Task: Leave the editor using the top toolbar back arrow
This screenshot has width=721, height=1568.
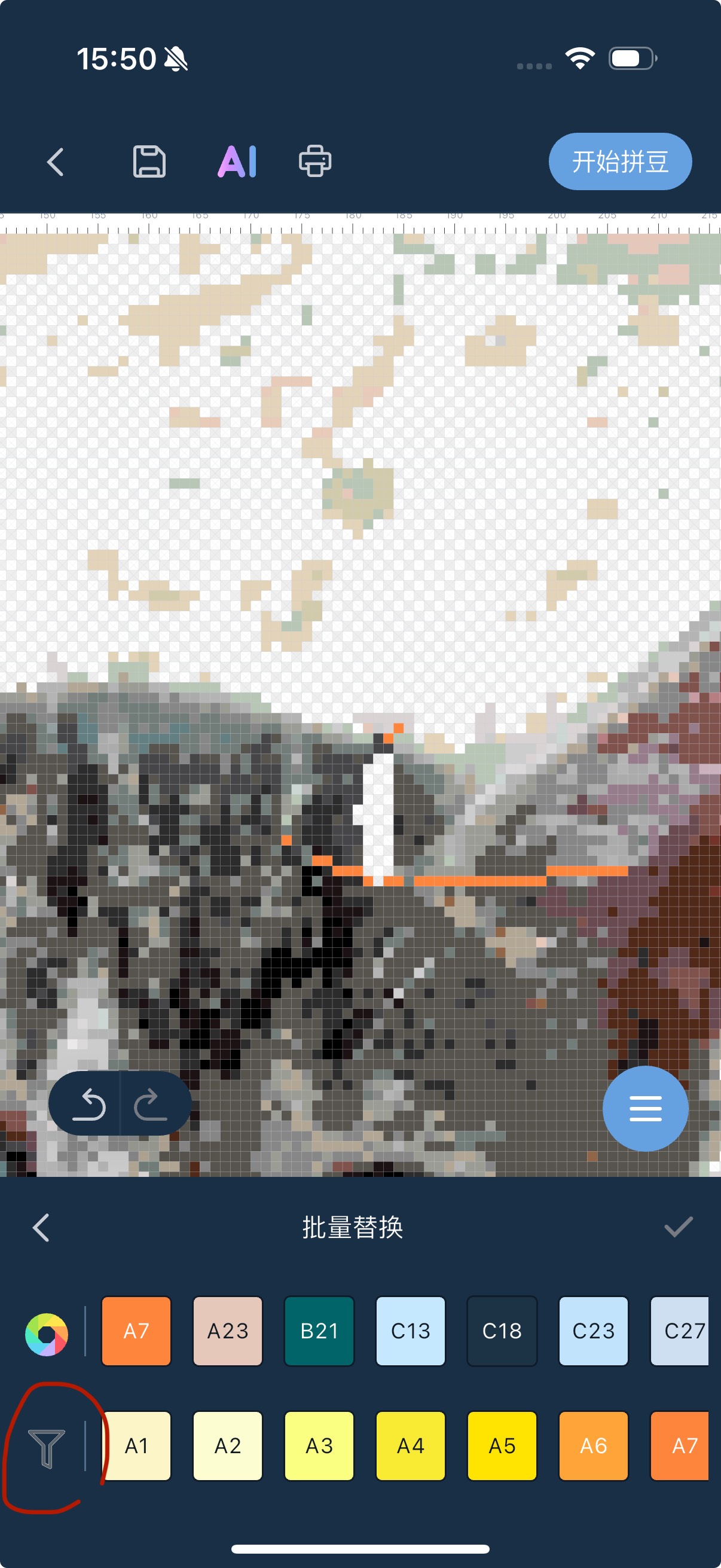Action: [56, 161]
